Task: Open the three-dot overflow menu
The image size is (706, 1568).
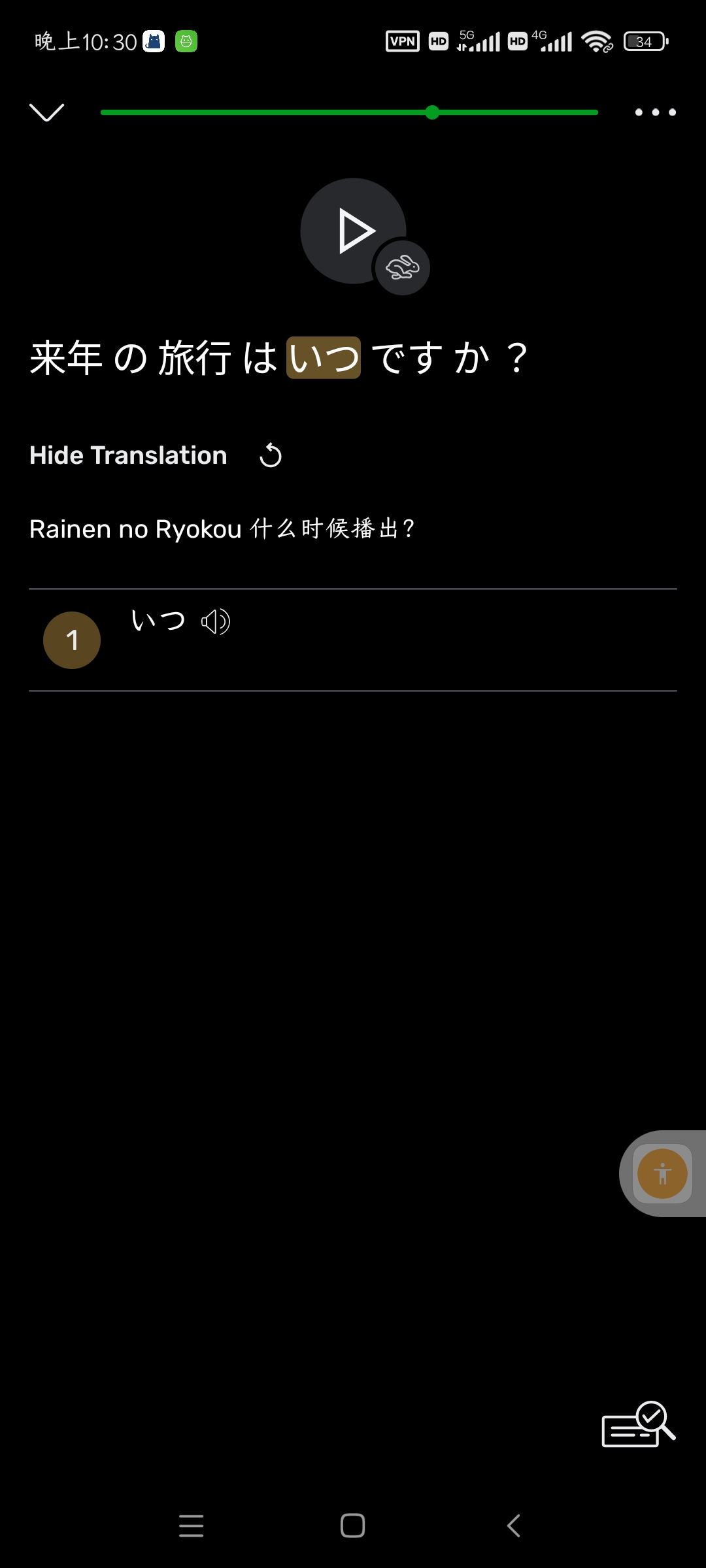Action: [x=656, y=112]
